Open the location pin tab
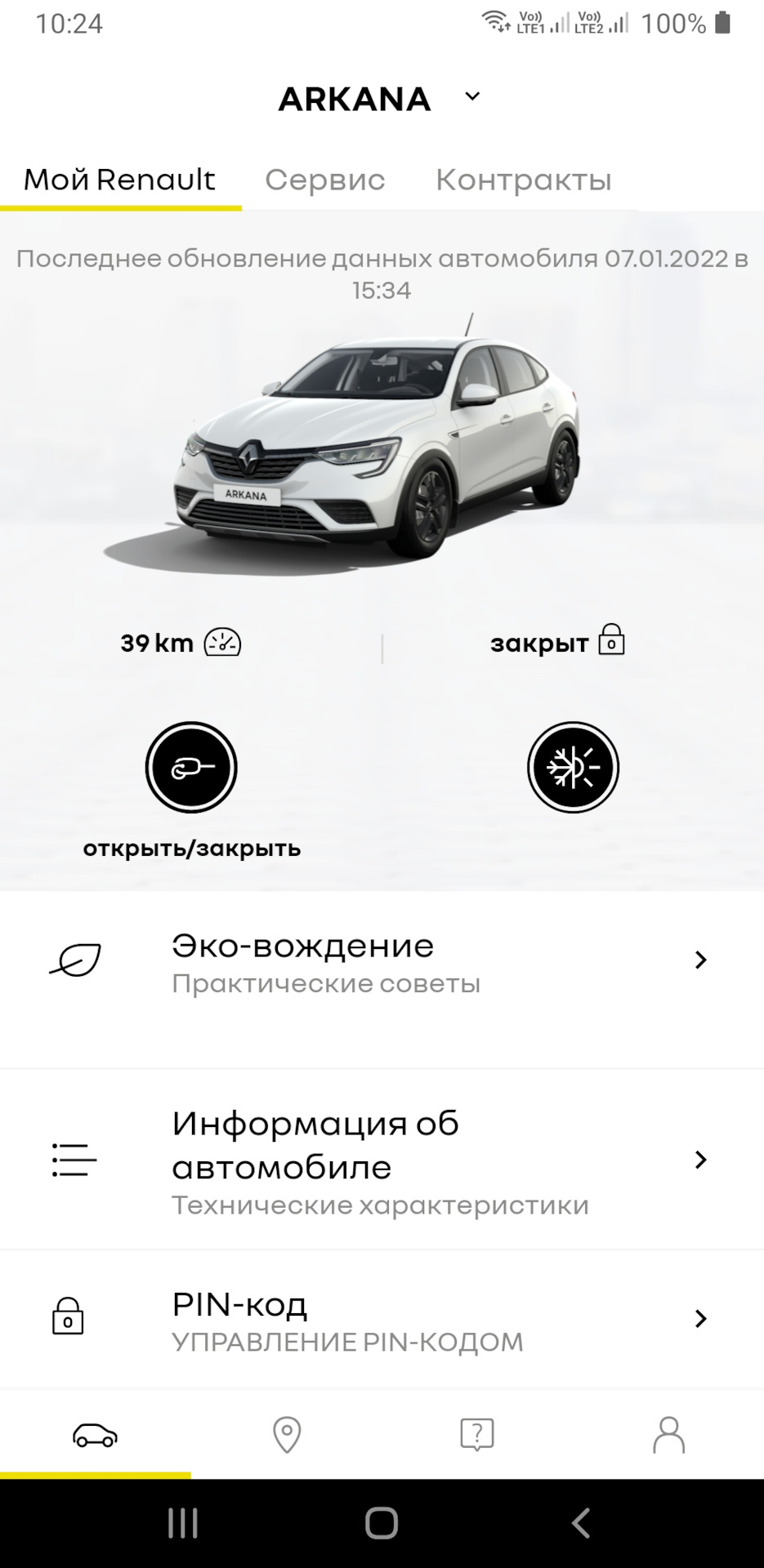Image resolution: width=764 pixels, height=1568 pixels. point(286,1435)
